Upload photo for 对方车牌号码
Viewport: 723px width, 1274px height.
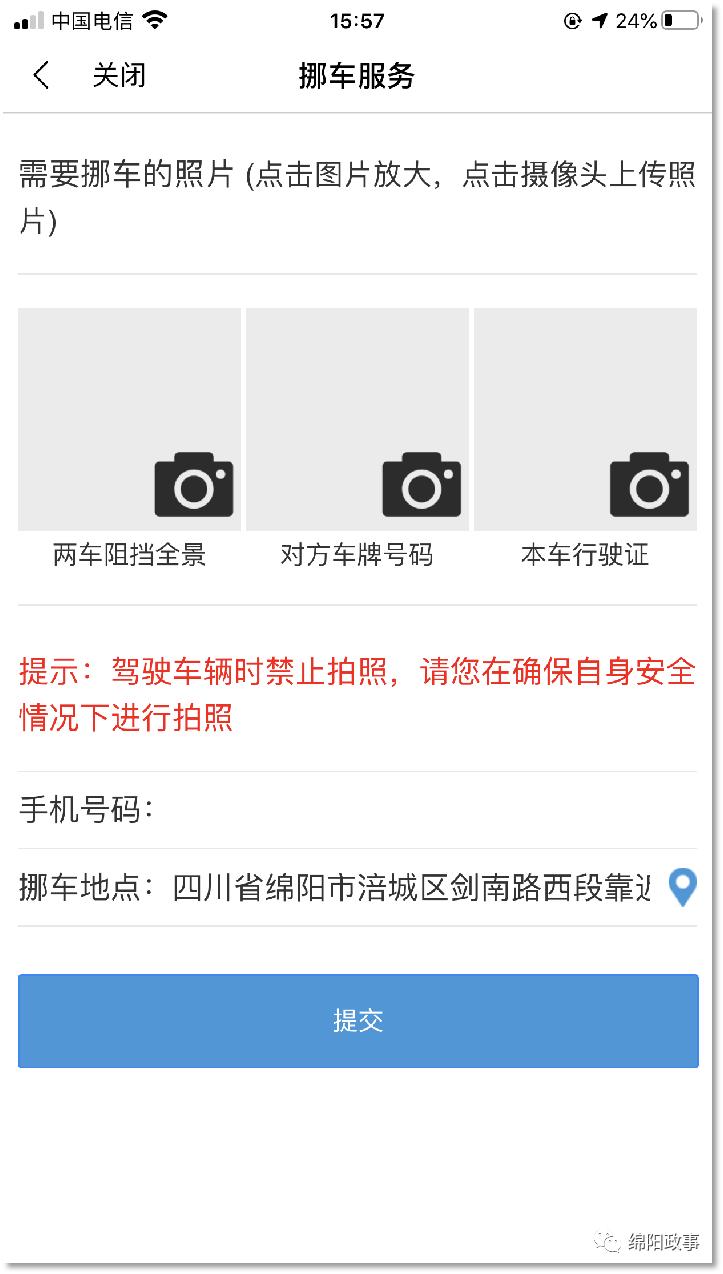coord(421,485)
